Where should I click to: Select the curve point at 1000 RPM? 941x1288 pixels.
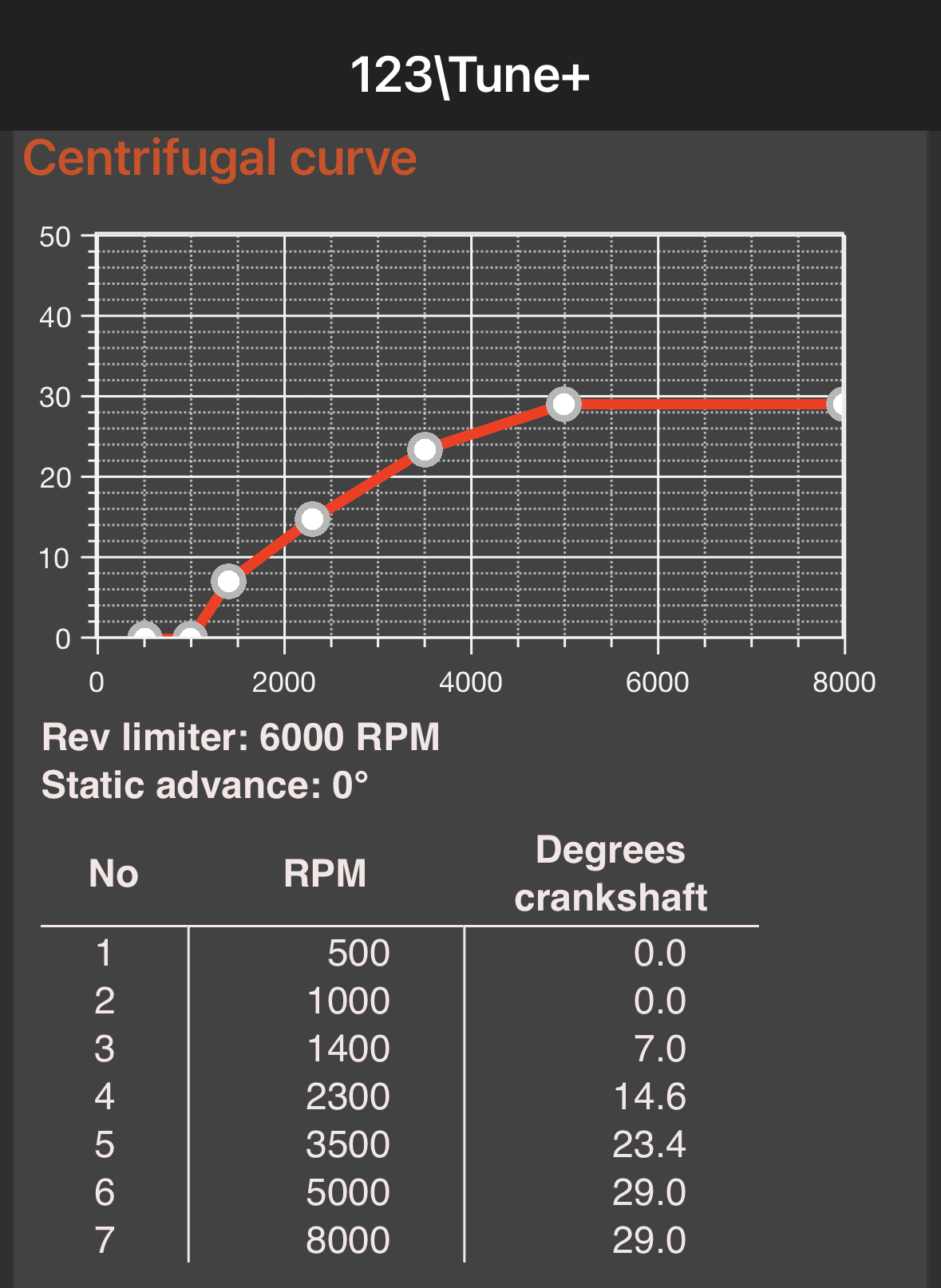coord(190,633)
